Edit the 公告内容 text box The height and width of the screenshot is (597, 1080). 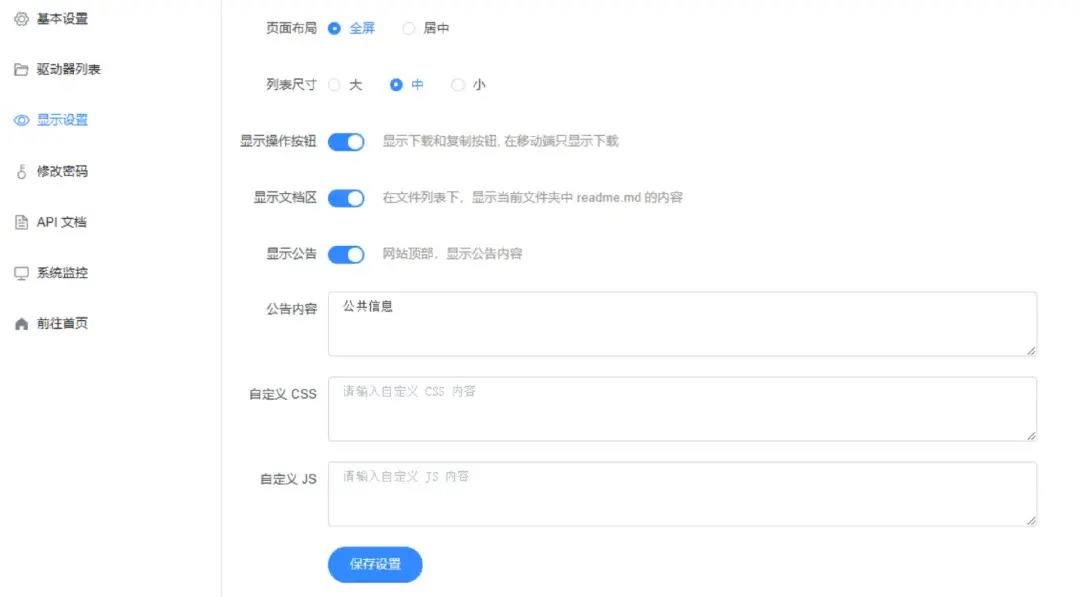pyautogui.click(x=682, y=324)
